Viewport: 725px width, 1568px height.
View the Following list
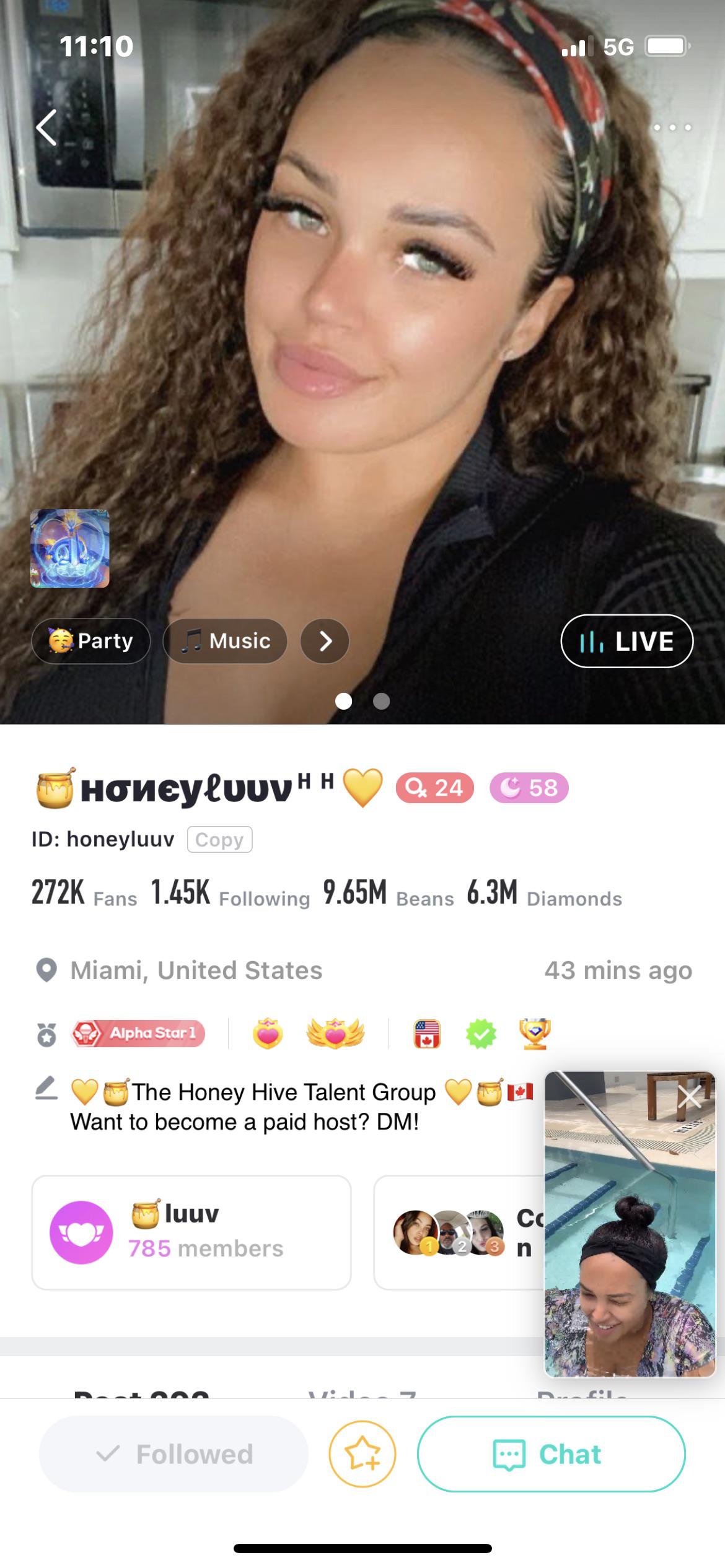[x=230, y=894]
